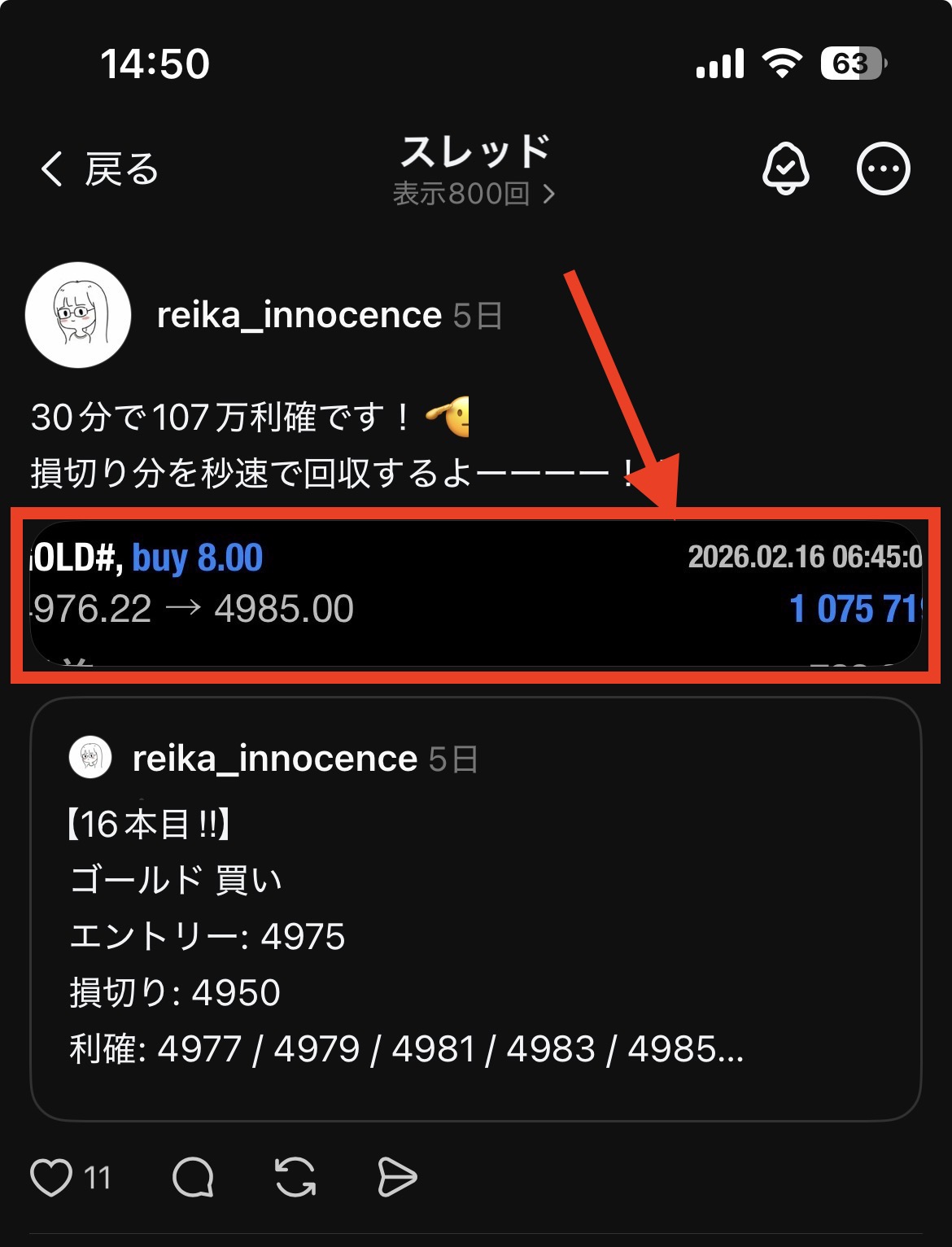The height and width of the screenshot is (1247, 952).
Task: Open the more options menu
Action: [x=883, y=169]
